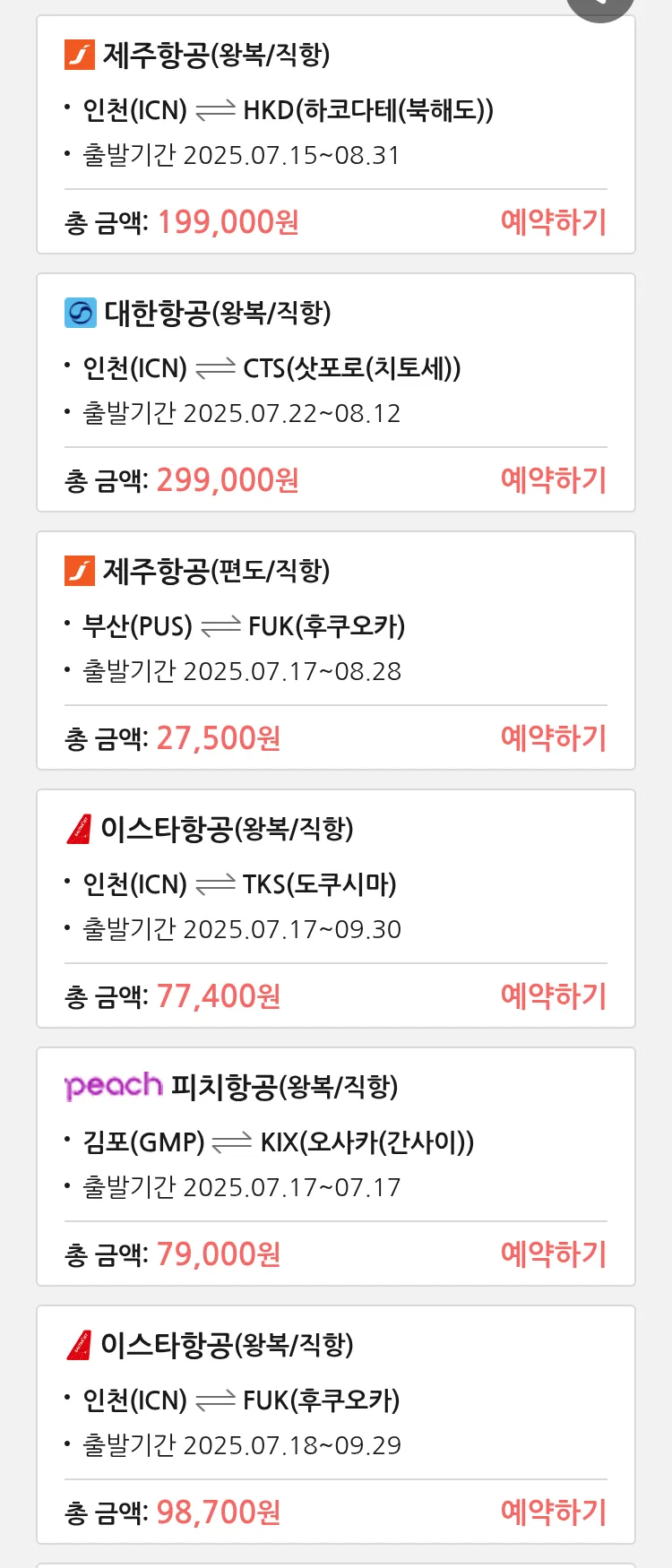Select the 299,000원 price text
Viewport: 672px width, 1568px height.
226,480
